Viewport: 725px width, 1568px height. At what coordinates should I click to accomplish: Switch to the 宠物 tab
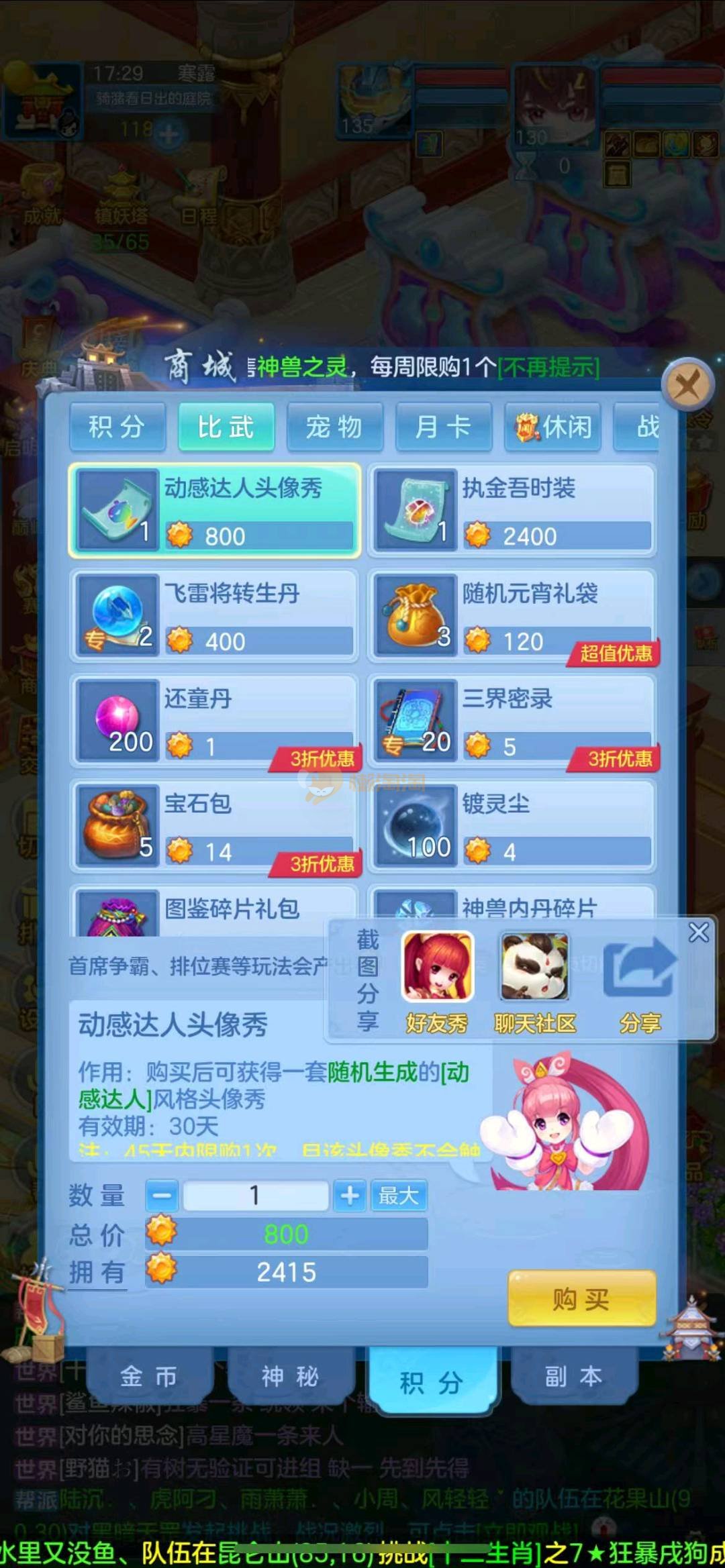pos(334,427)
